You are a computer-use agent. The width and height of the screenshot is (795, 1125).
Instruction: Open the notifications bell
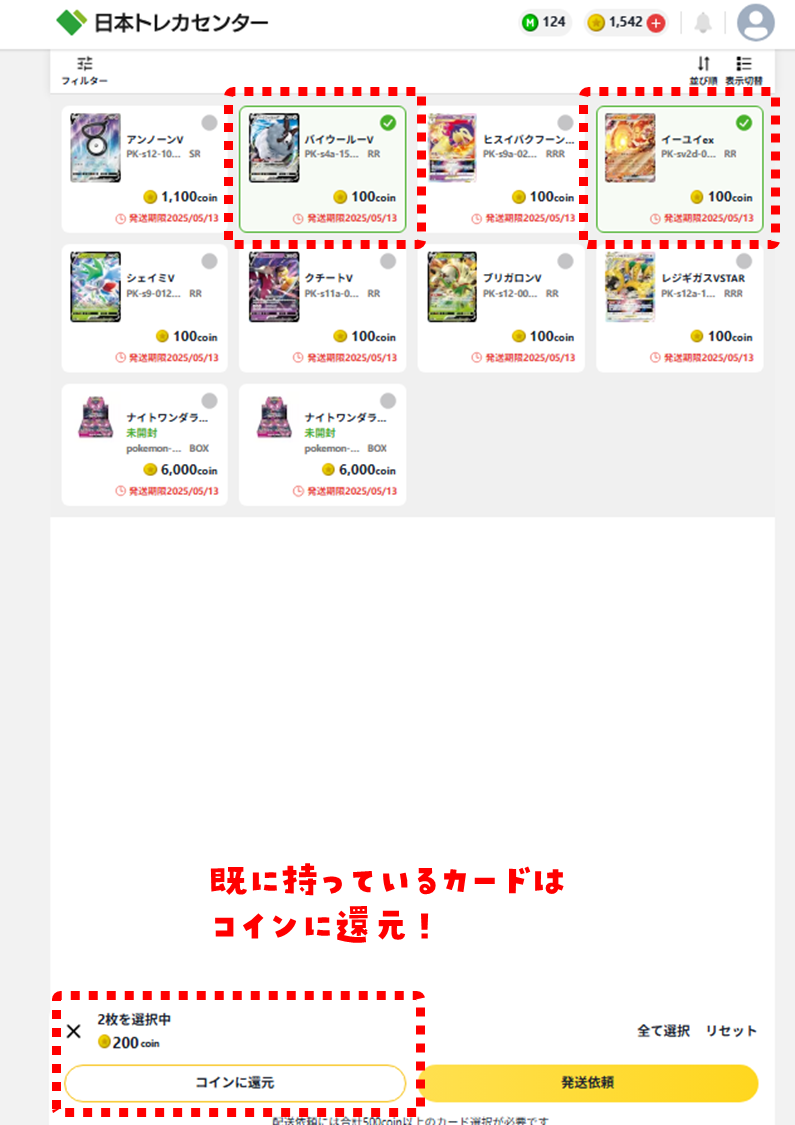coord(704,23)
